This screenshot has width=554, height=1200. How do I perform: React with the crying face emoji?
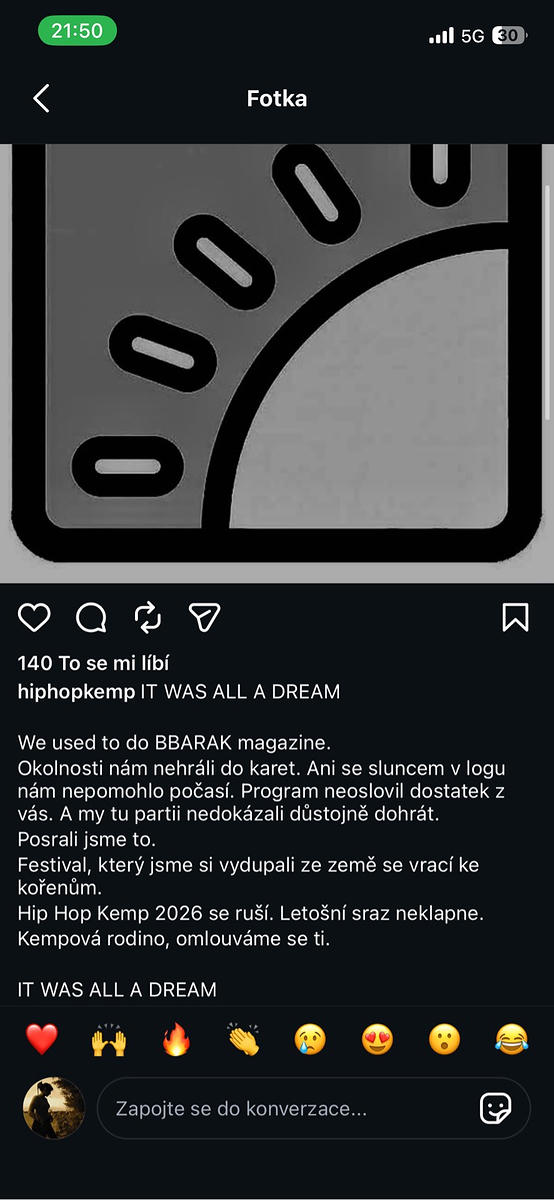[x=310, y=1041]
